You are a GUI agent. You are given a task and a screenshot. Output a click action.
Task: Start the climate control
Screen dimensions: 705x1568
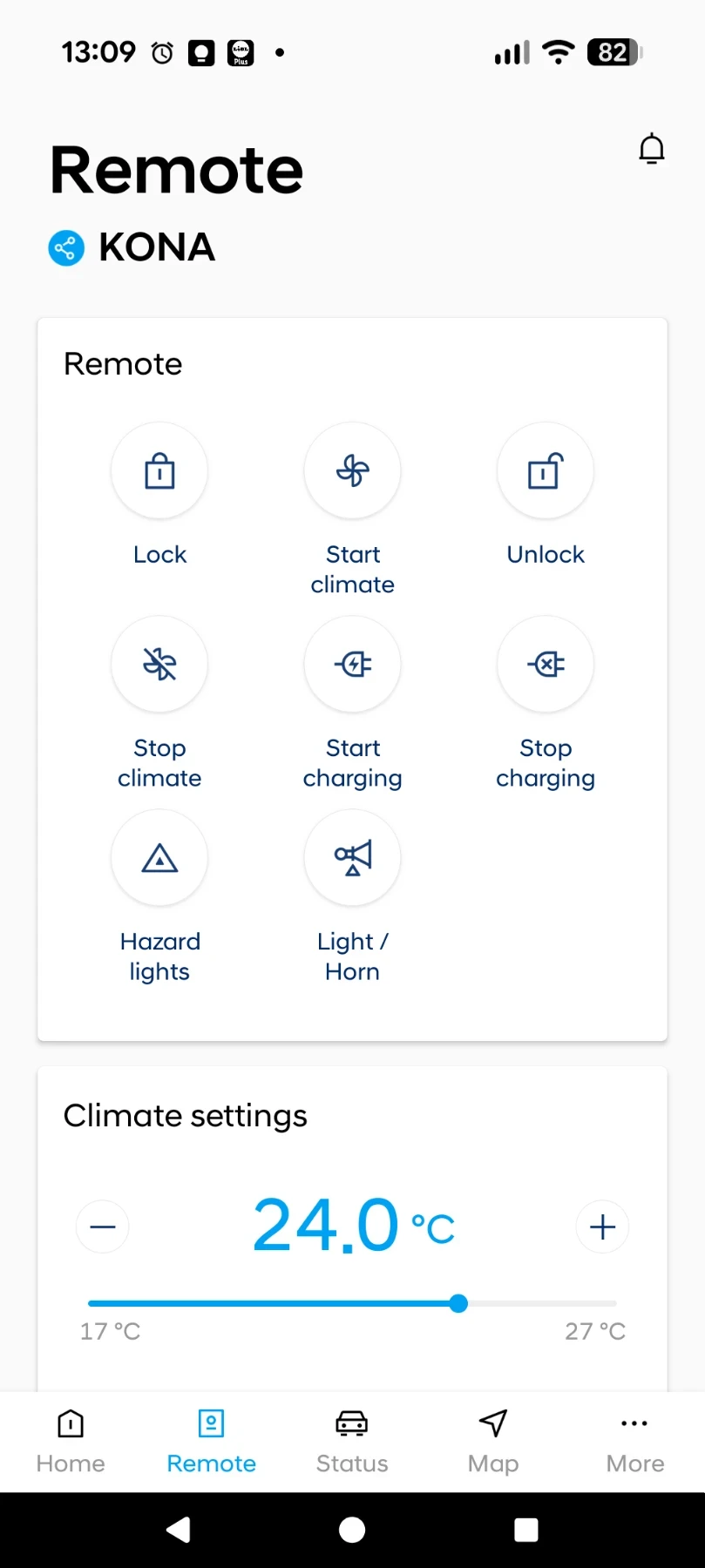pyautogui.click(x=352, y=471)
